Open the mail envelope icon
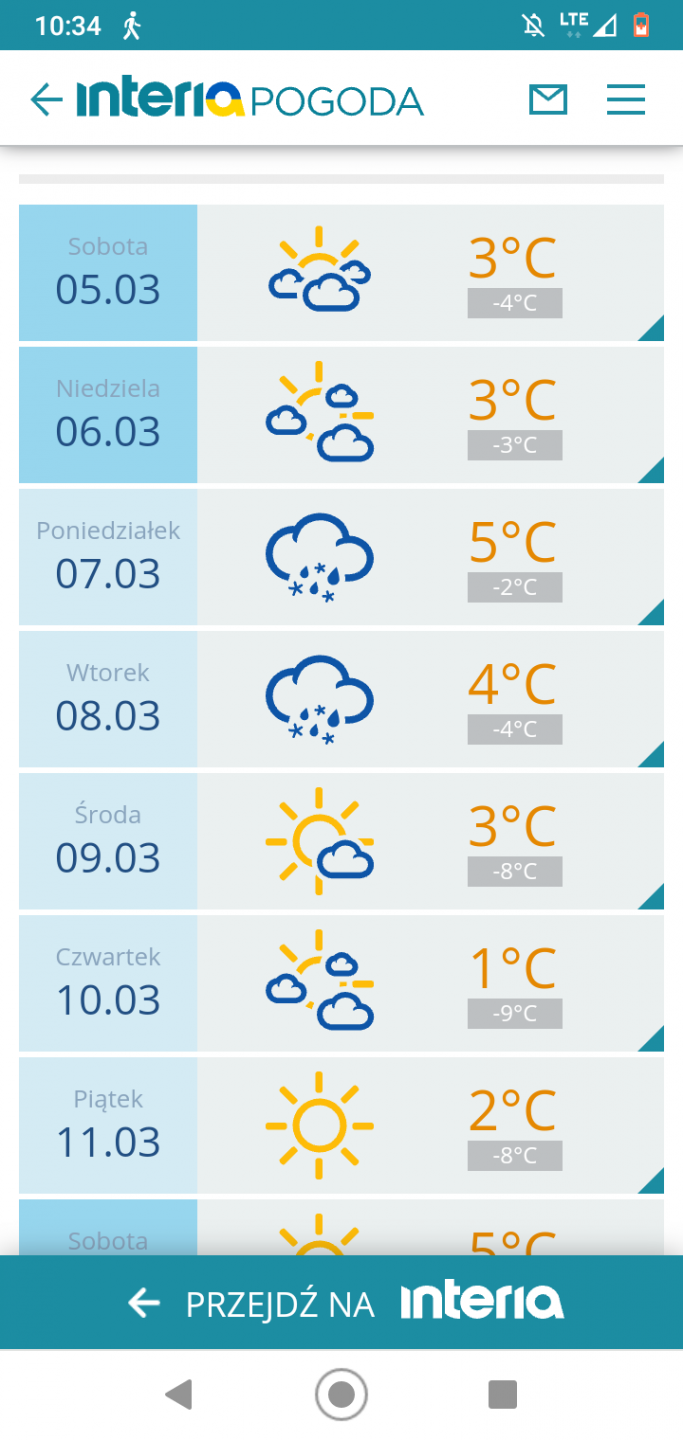 click(x=548, y=100)
